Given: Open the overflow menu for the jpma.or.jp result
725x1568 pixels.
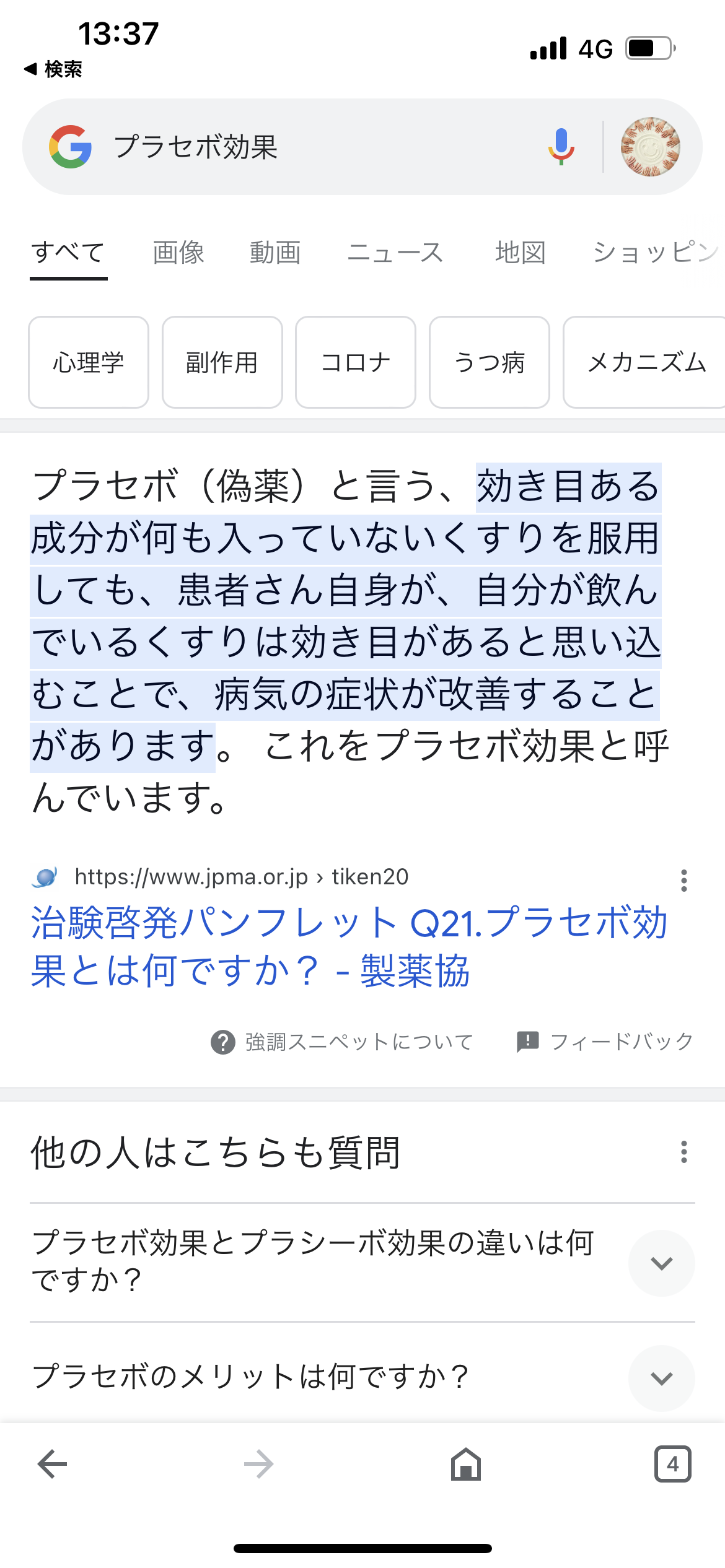Looking at the screenshot, I should tap(683, 880).
